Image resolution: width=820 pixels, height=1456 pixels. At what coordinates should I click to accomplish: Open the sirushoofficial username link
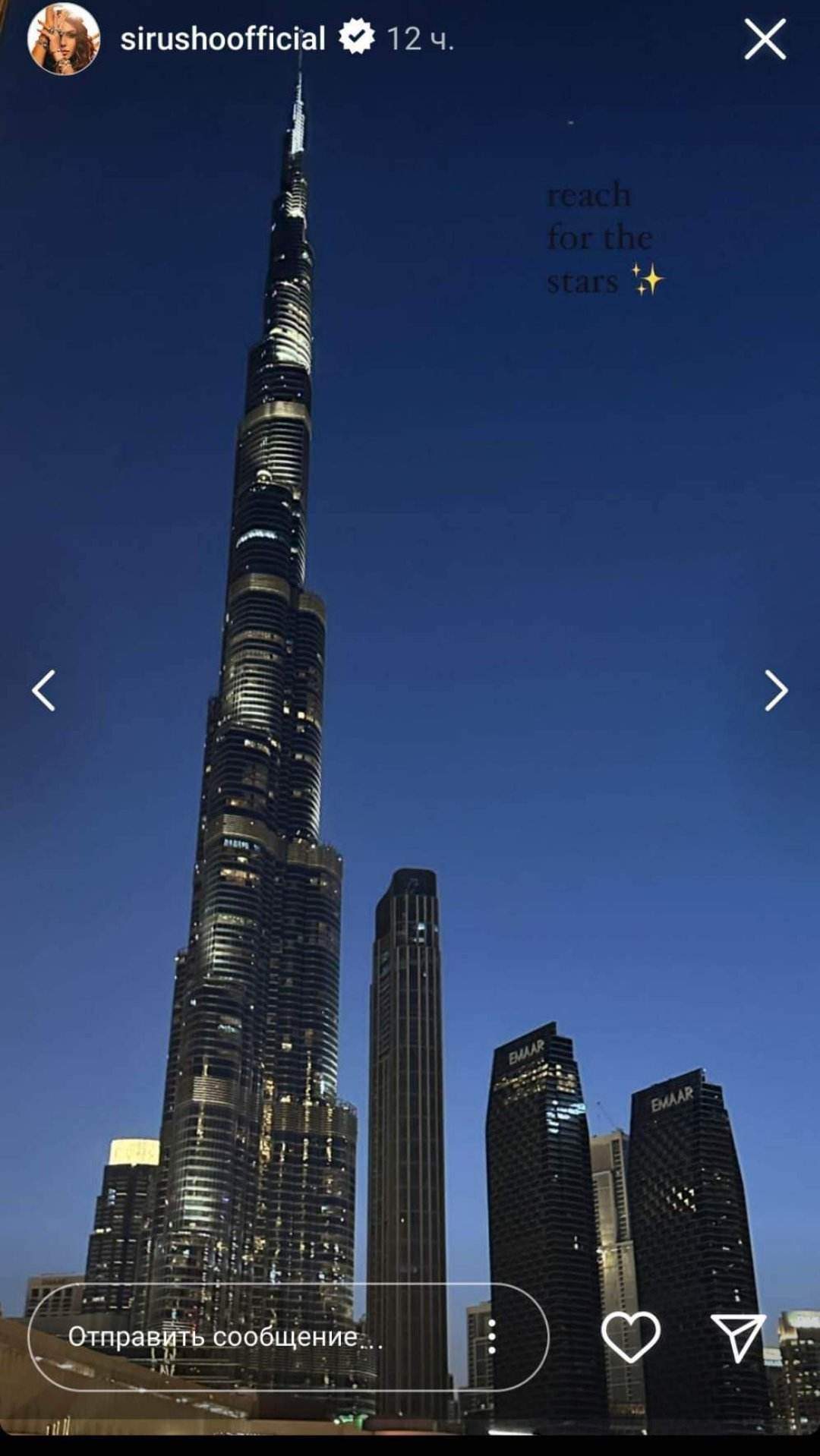(x=222, y=39)
